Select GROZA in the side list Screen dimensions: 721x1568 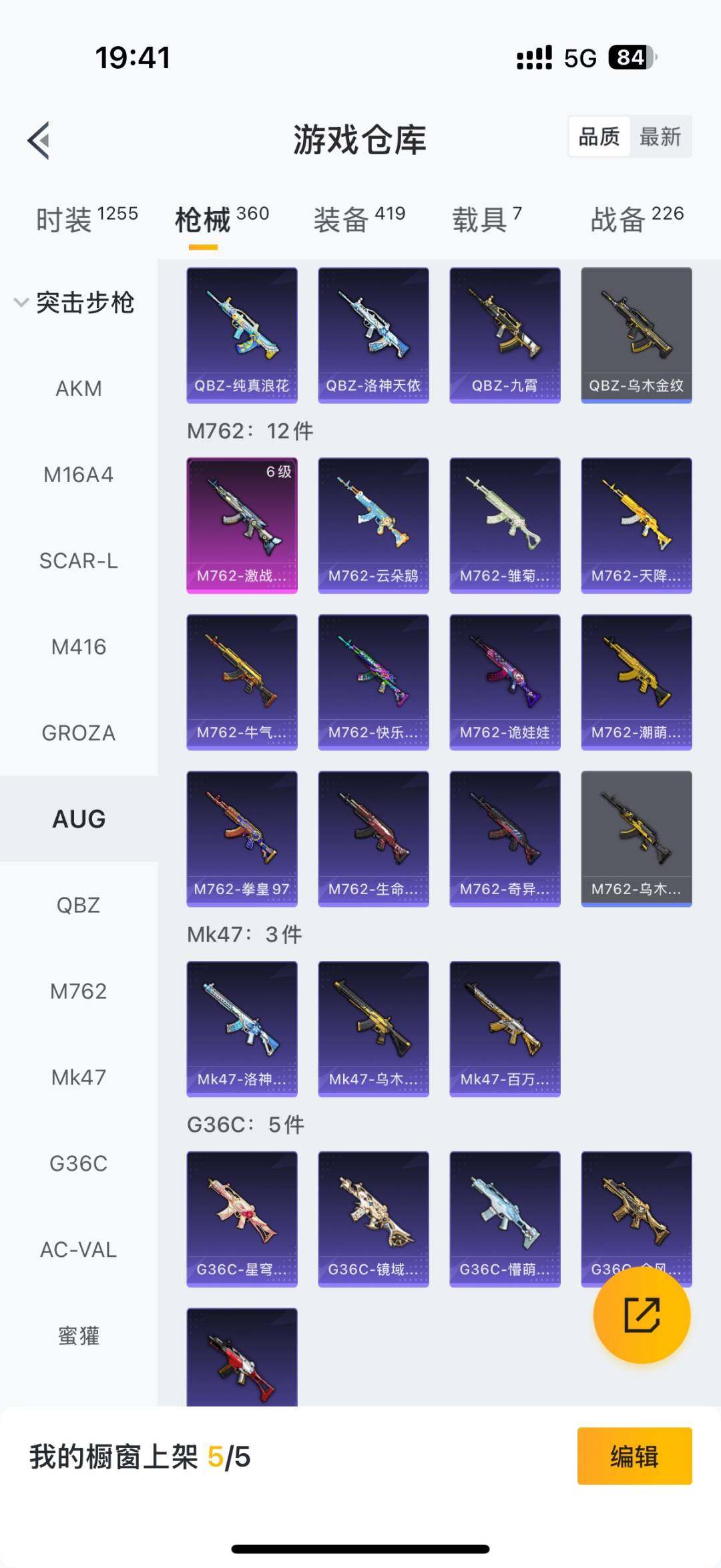click(x=79, y=733)
